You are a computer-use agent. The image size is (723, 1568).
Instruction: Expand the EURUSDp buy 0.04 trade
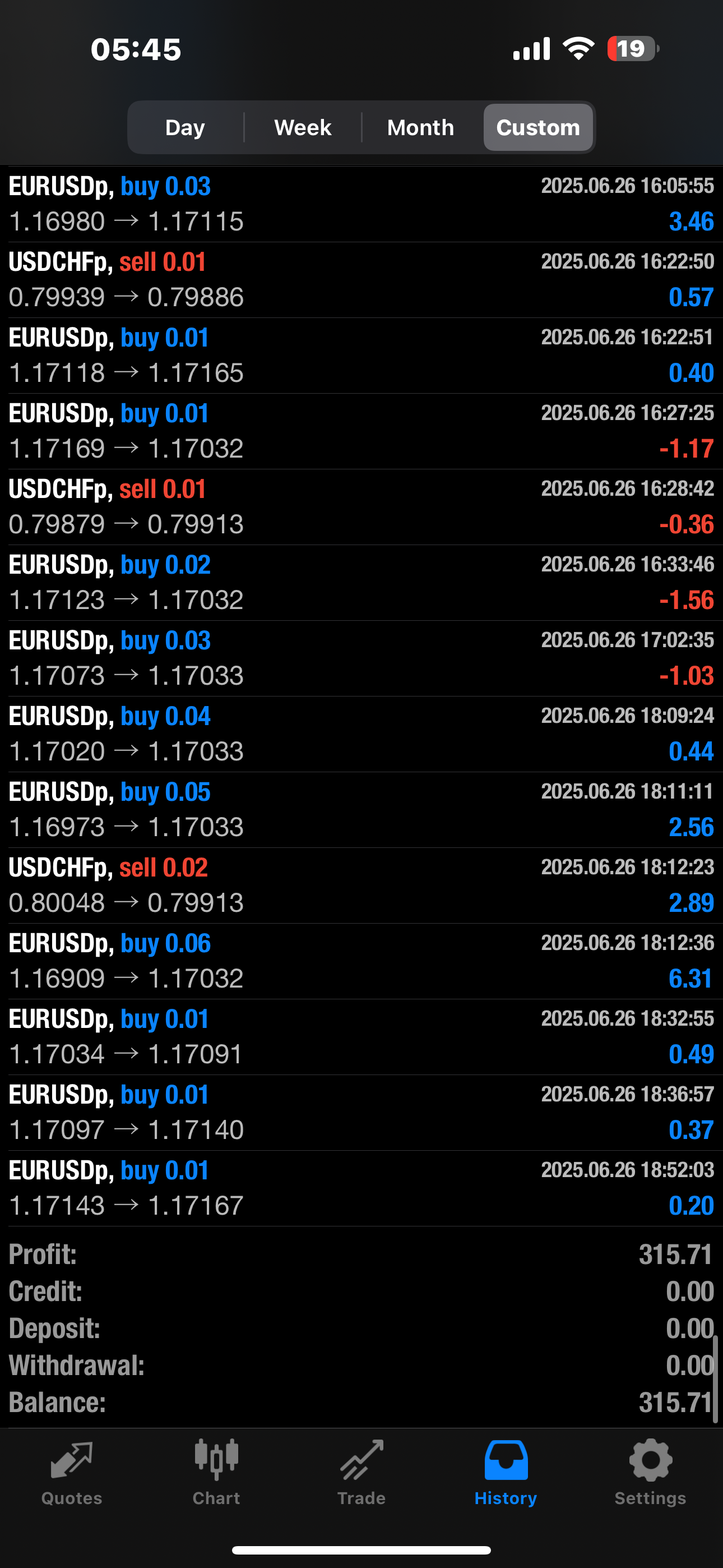(x=361, y=734)
